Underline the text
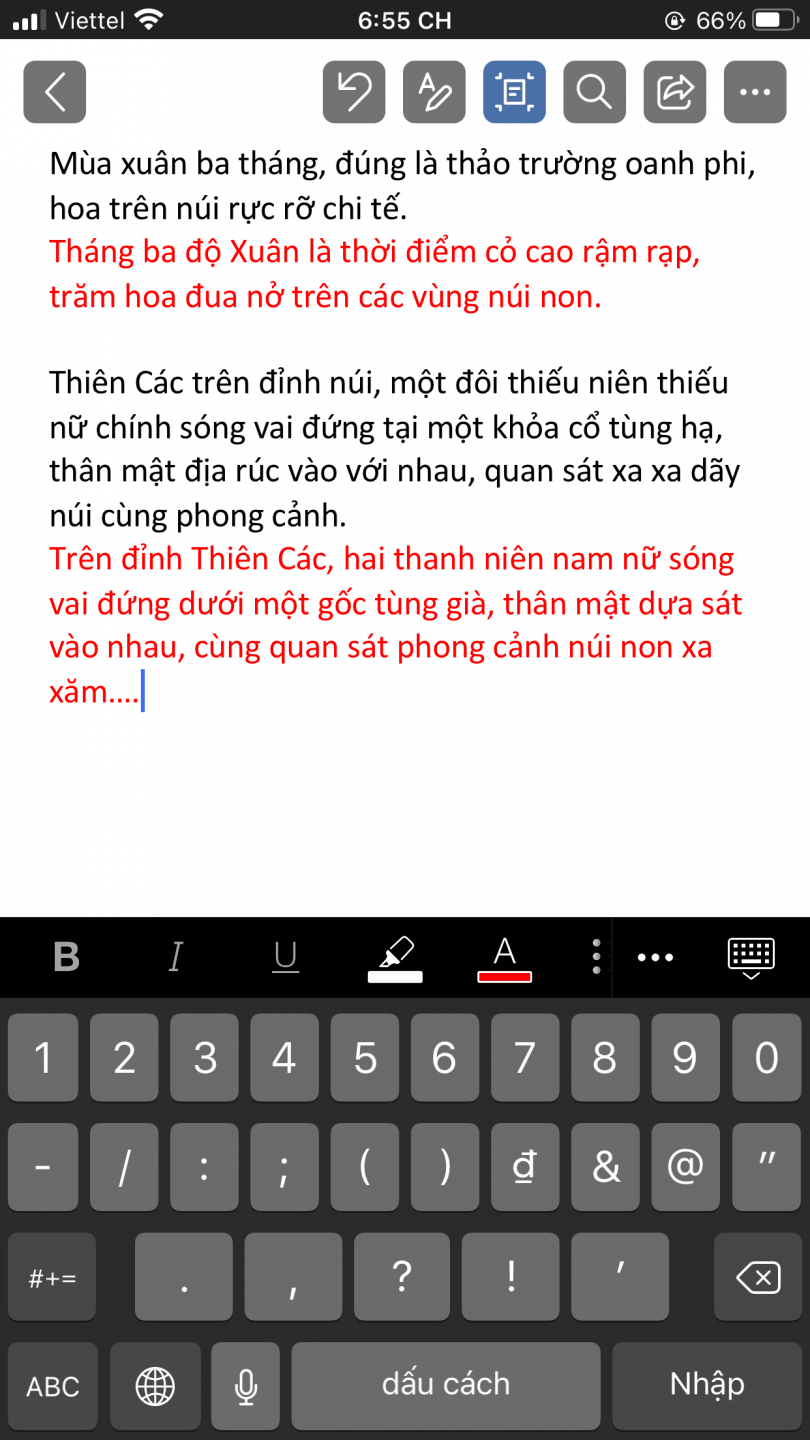Image resolution: width=810 pixels, height=1440 pixels. (x=286, y=957)
